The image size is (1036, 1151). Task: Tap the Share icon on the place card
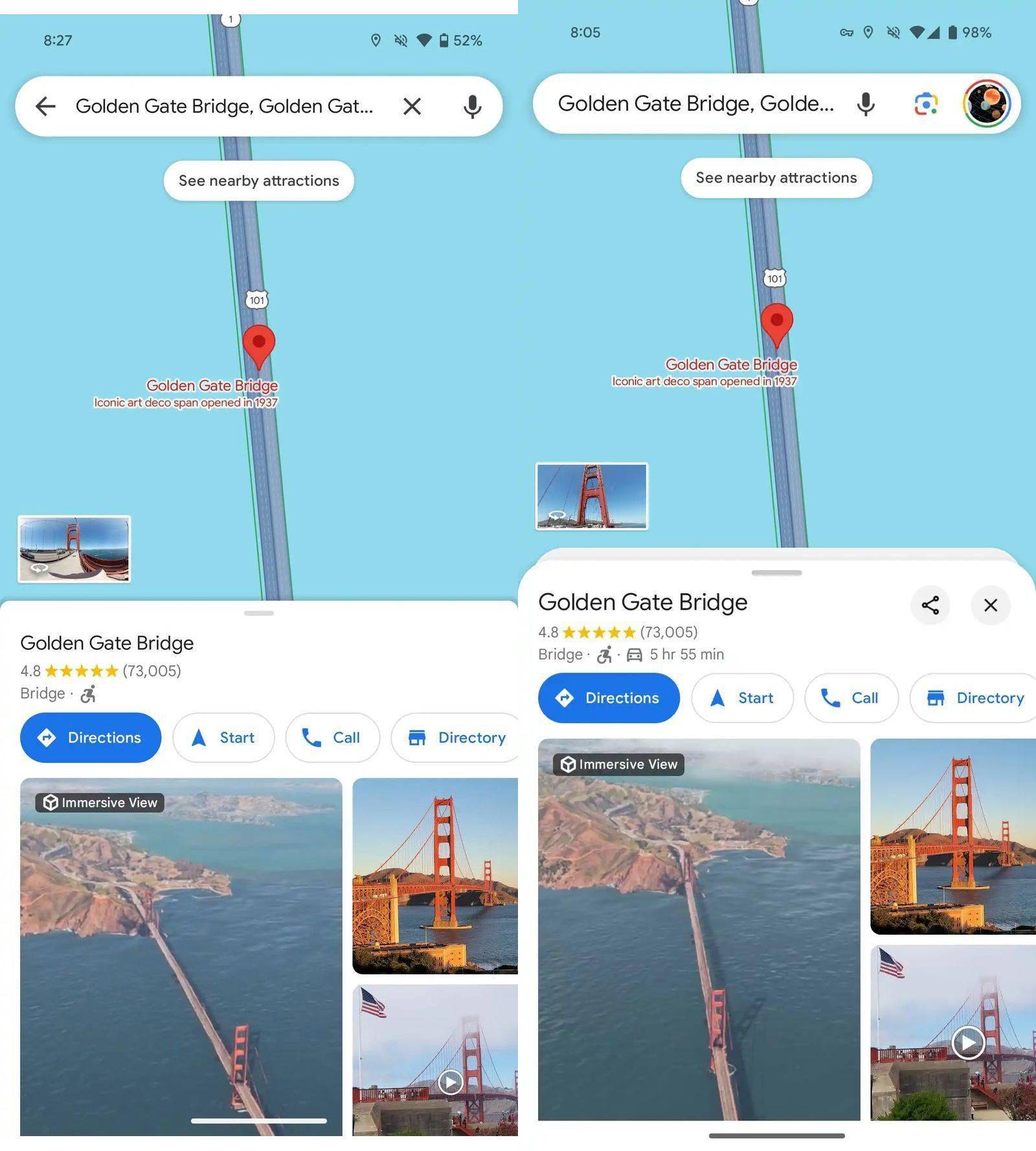(930, 605)
